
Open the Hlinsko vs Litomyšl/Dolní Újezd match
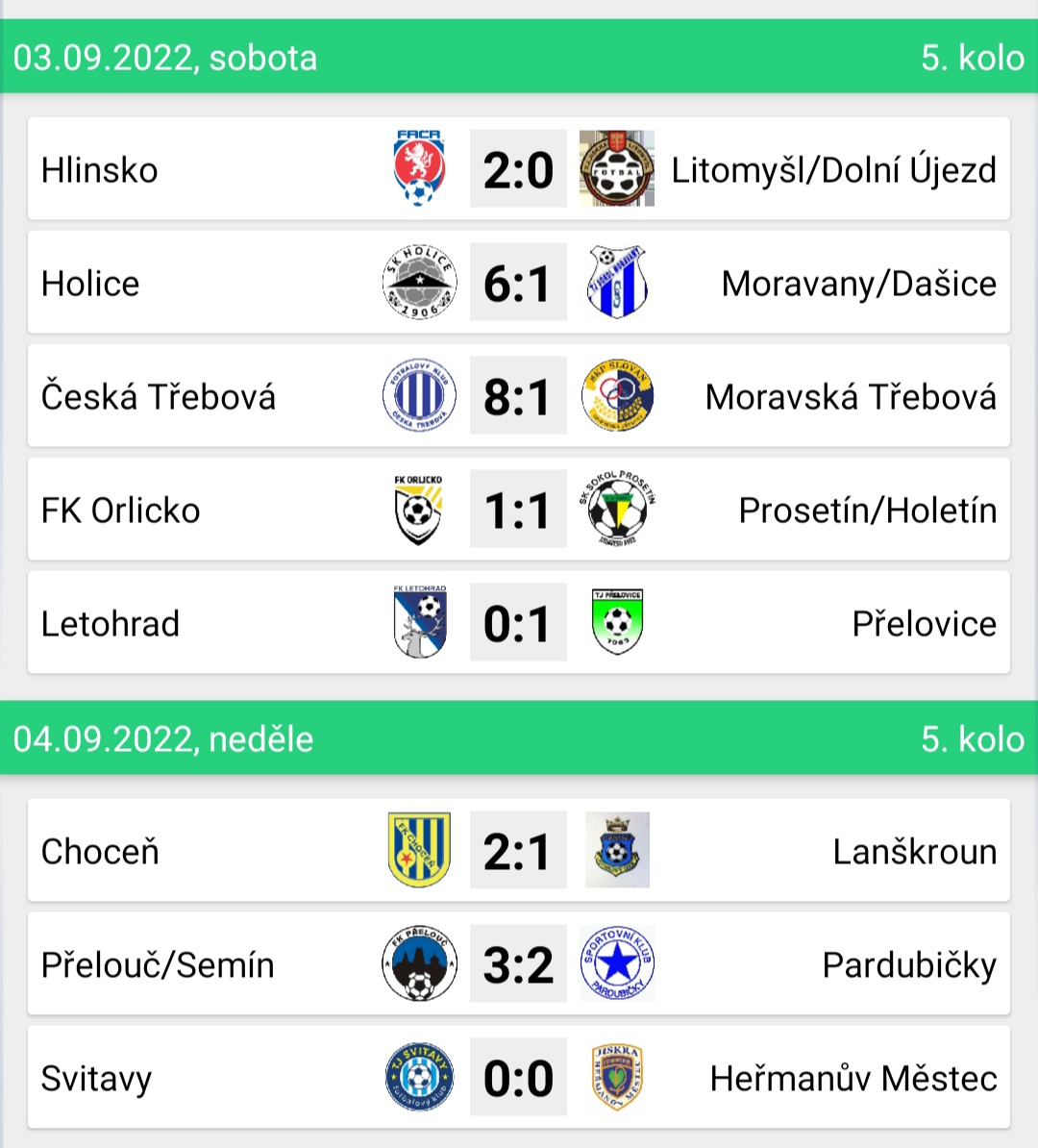(x=518, y=170)
